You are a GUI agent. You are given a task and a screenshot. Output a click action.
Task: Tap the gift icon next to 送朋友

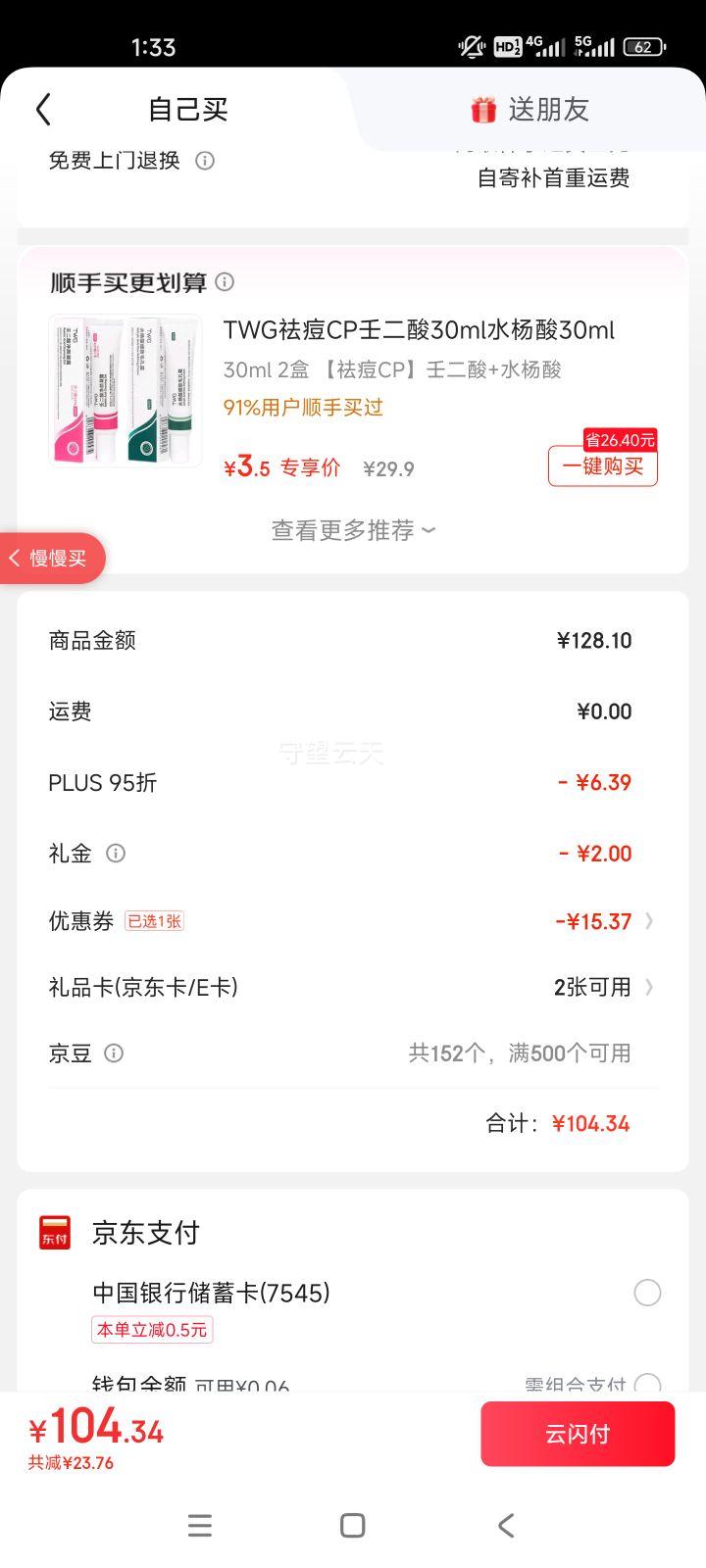[x=481, y=110]
